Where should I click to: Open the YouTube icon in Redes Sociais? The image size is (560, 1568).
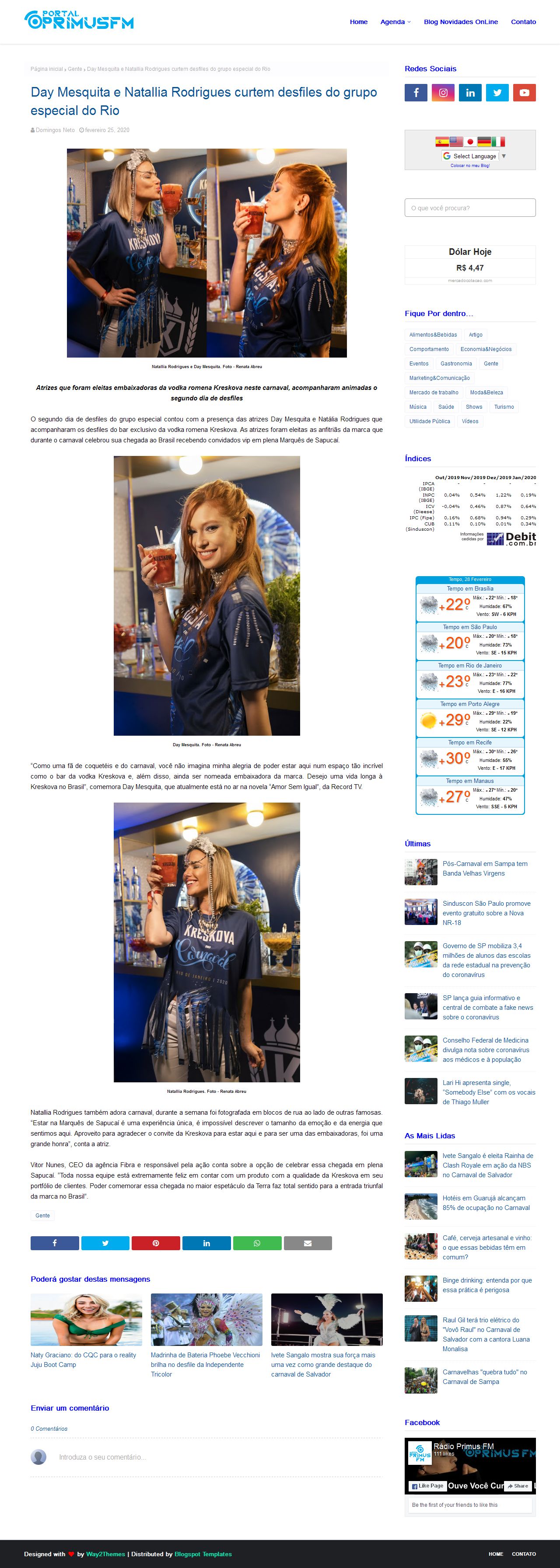[x=524, y=93]
